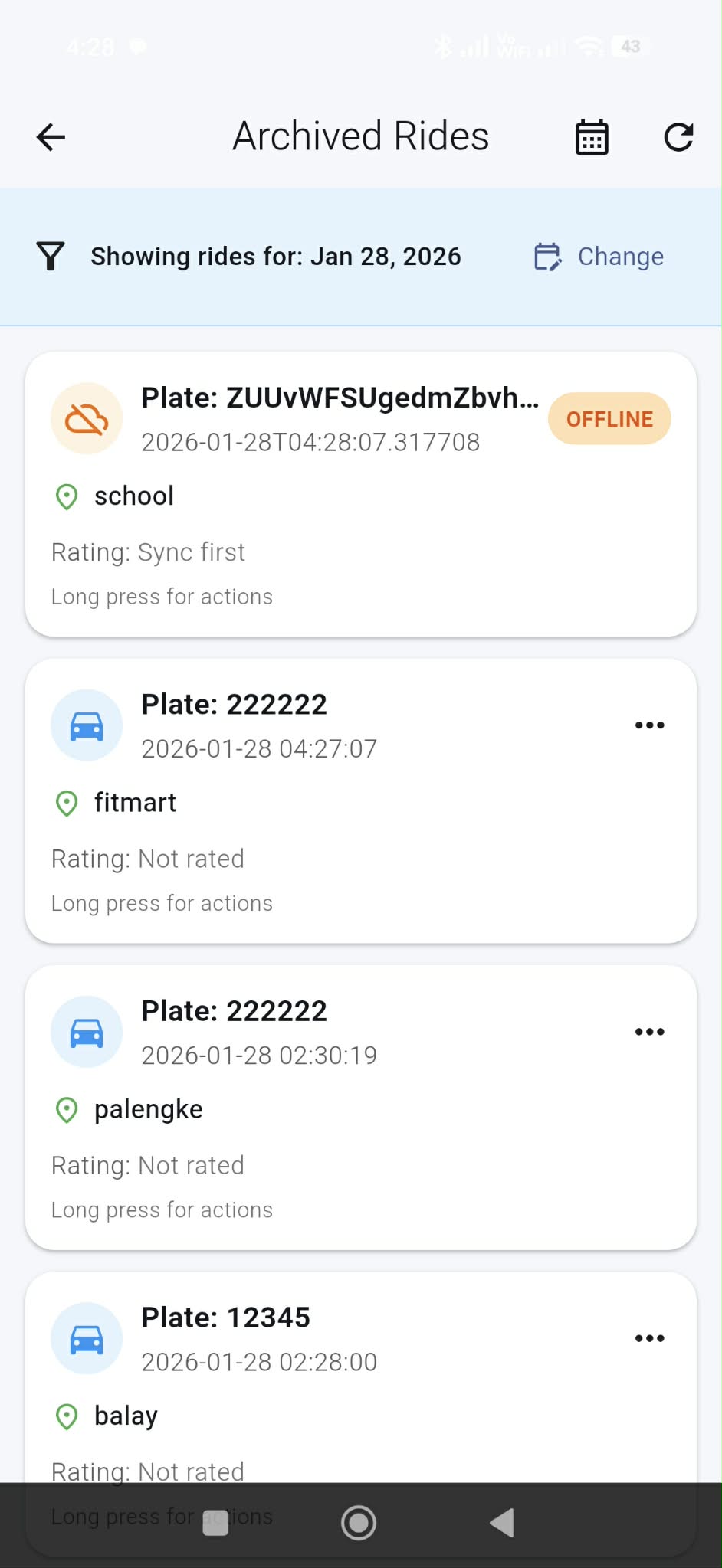Viewport: 722px width, 1568px height.
Task: Open the three-dot menu on the fitmart ride
Action: (649, 725)
